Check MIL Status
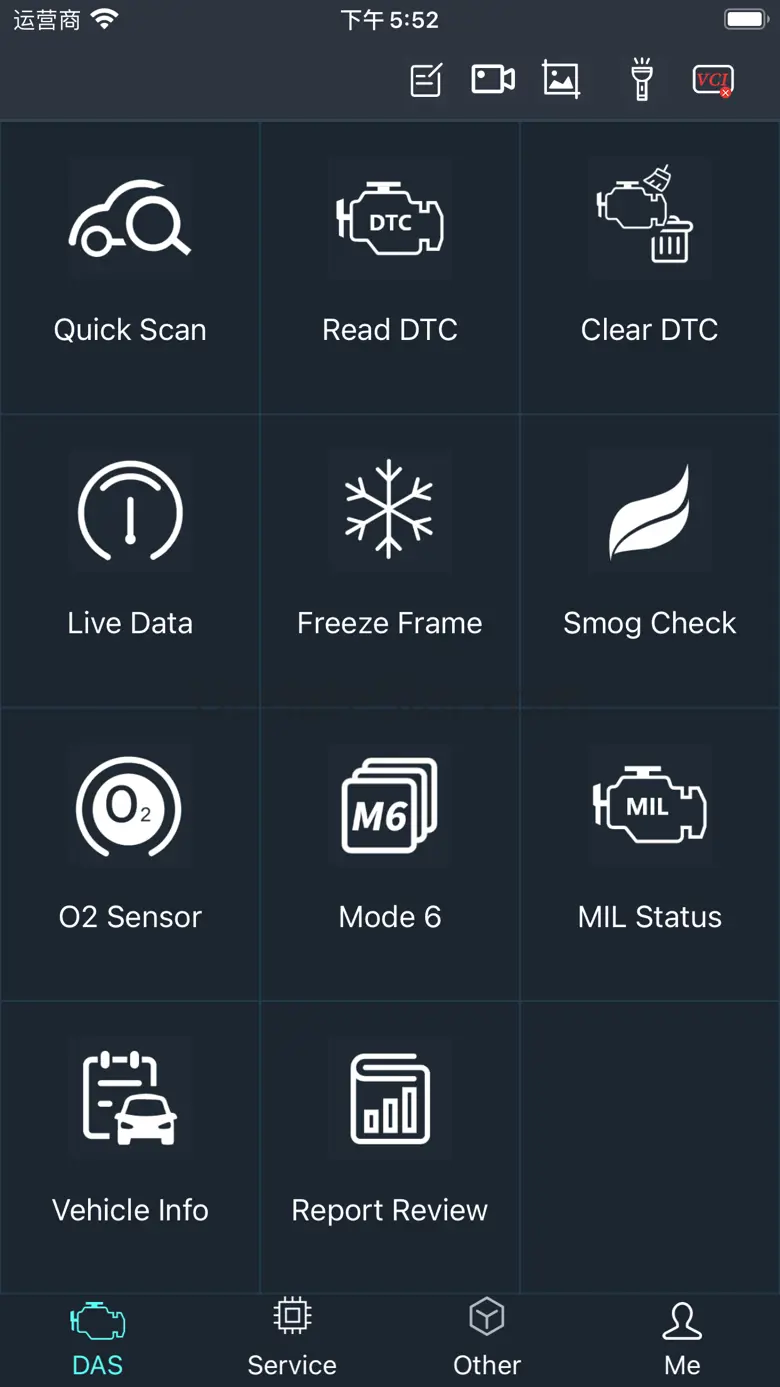The image size is (780, 1387). tap(650, 853)
